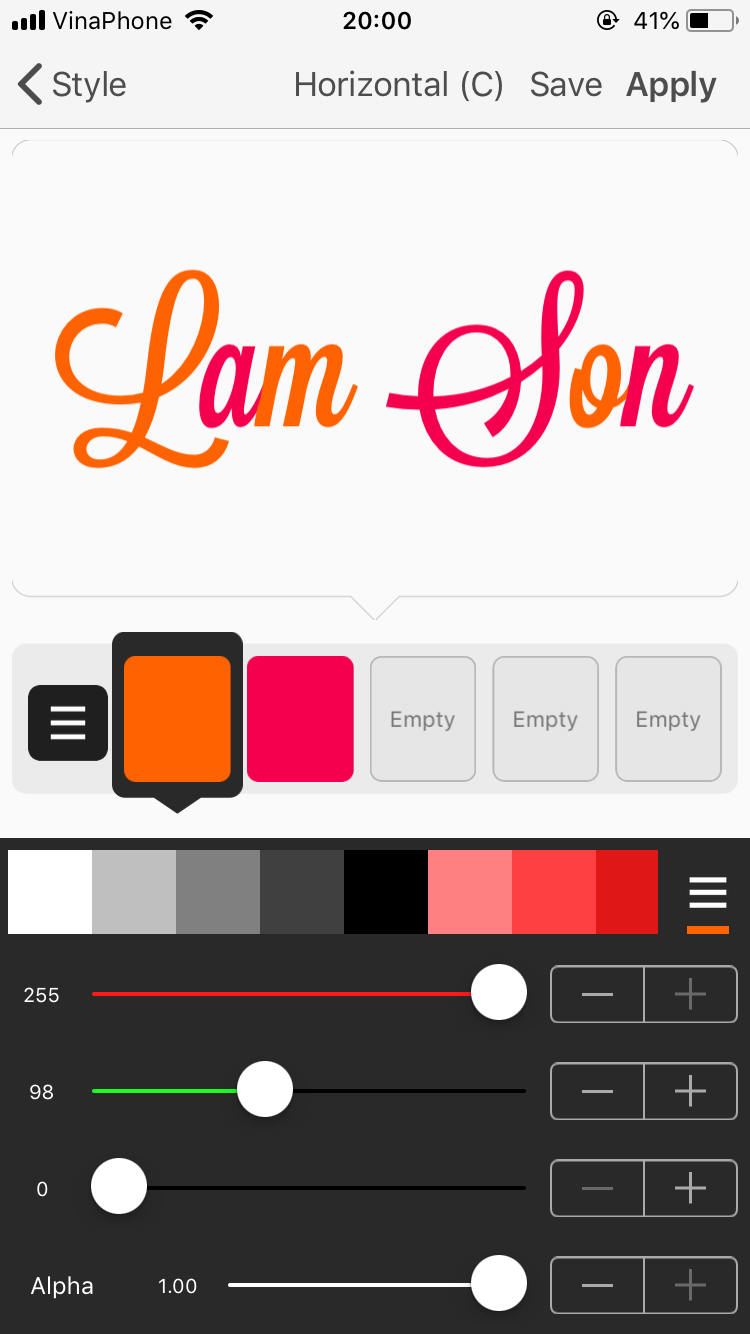Save the current style
Screen dimensions: 750x1334
click(565, 85)
